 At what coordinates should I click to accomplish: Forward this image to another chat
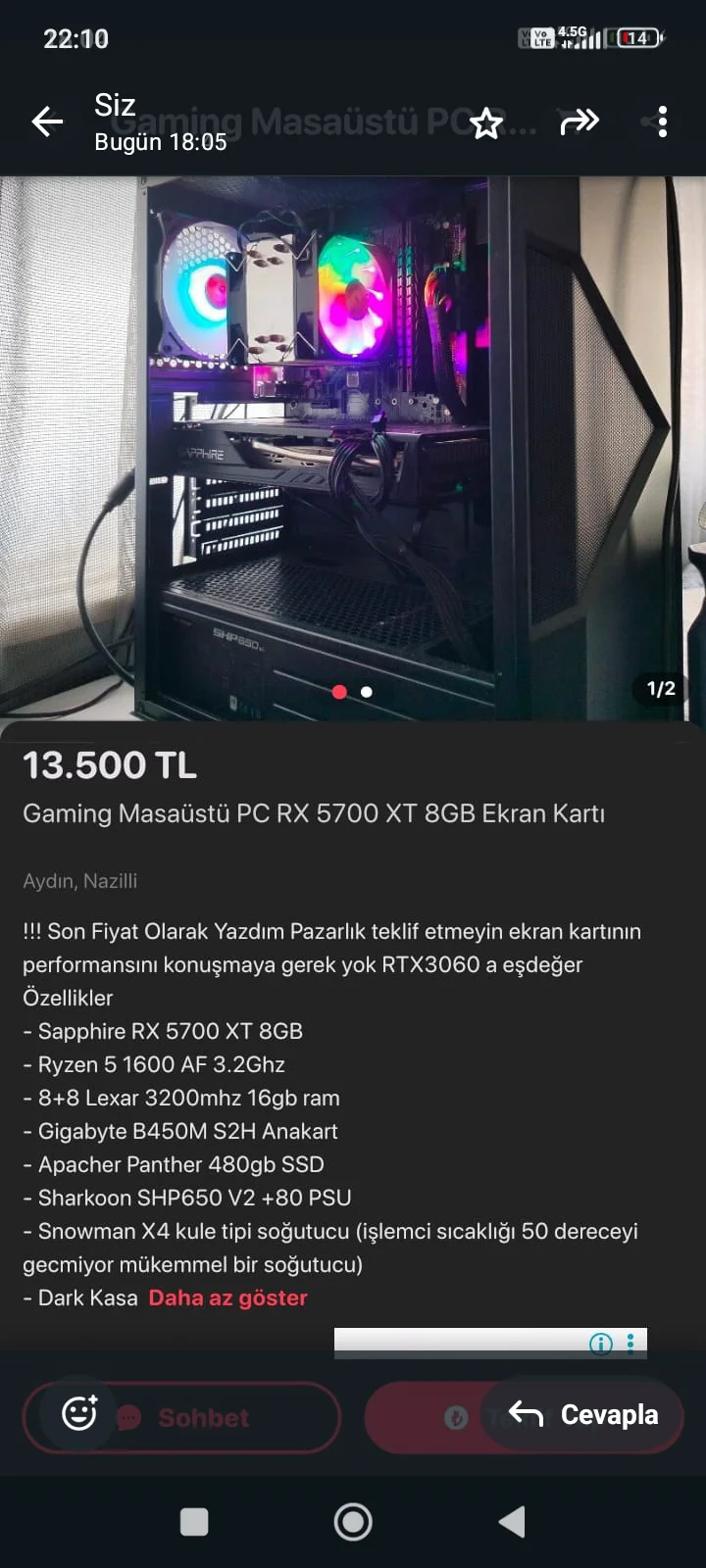[x=579, y=122]
